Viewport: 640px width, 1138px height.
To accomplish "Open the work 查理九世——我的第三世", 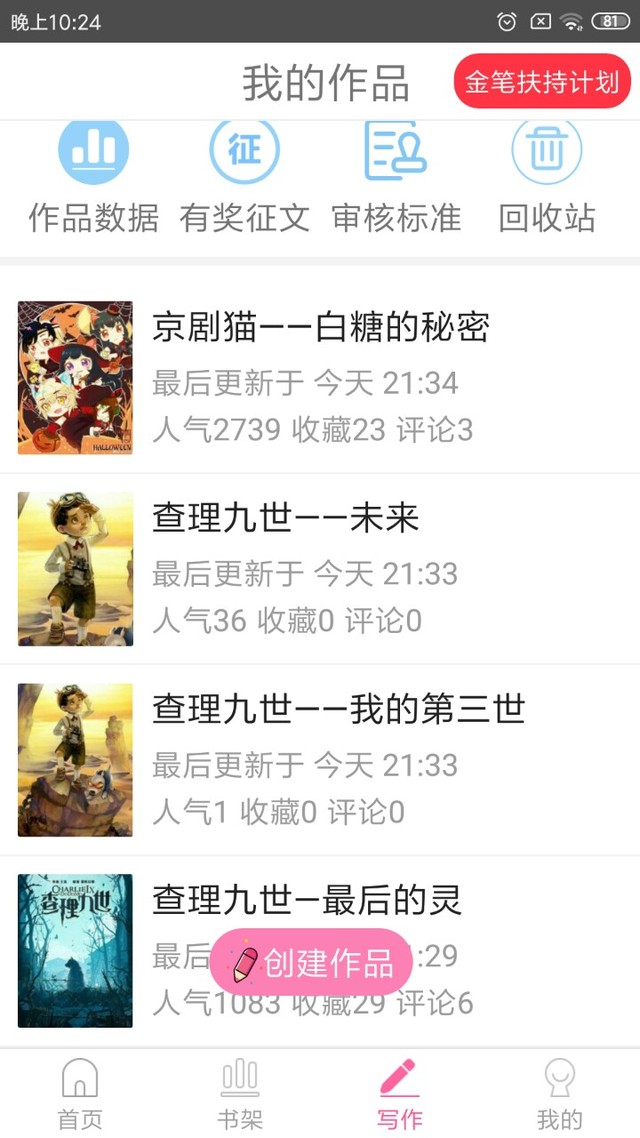I will [x=320, y=760].
